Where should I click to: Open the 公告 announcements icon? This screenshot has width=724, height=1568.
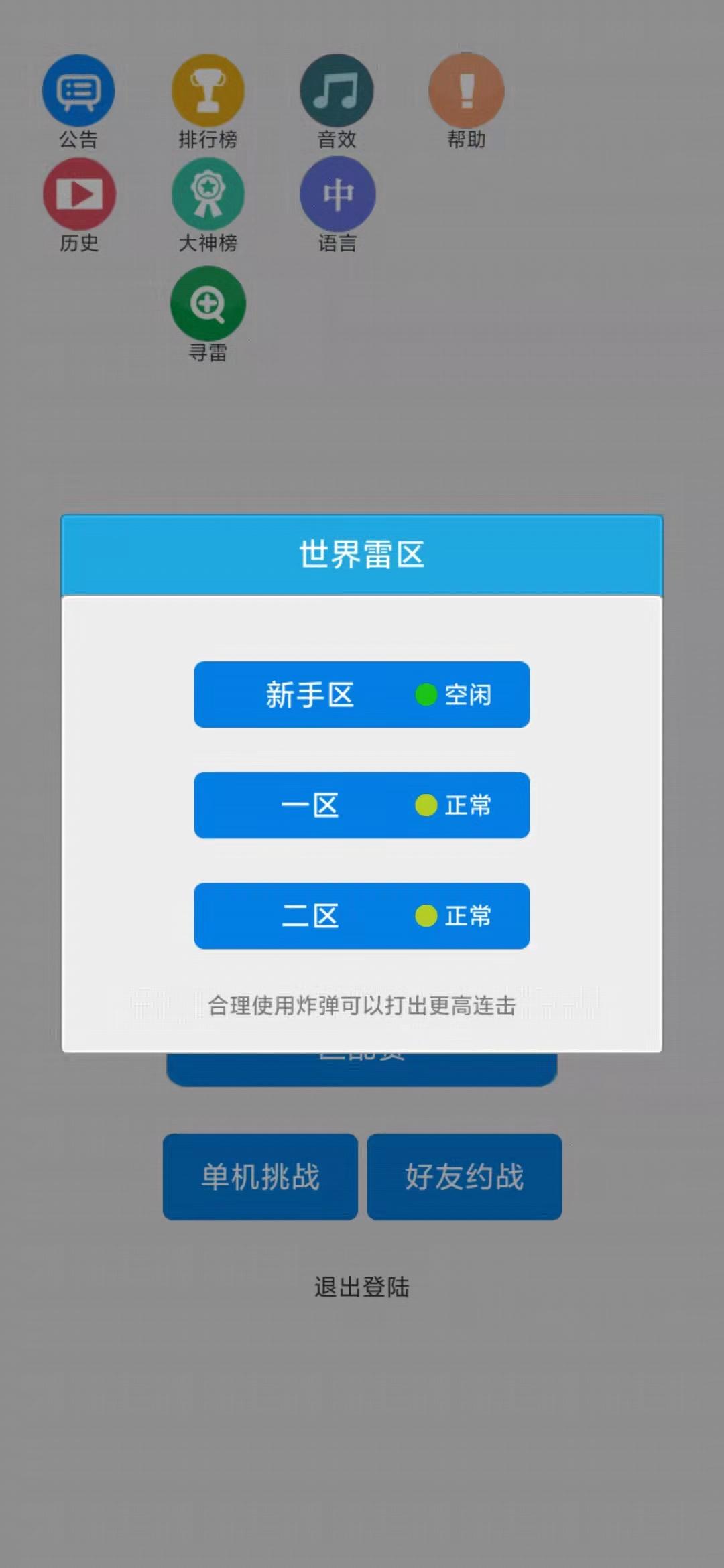(x=78, y=90)
